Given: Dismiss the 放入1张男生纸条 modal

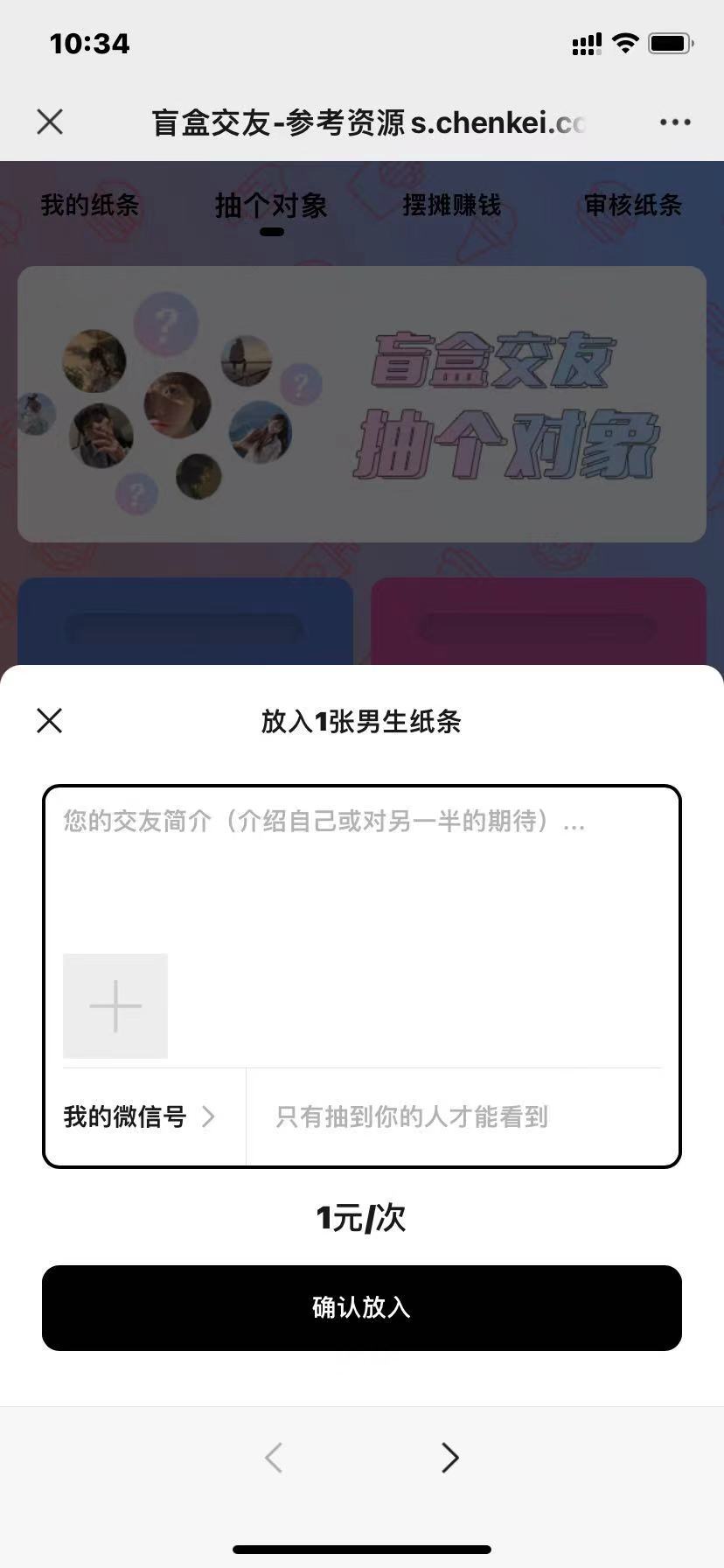Looking at the screenshot, I should [49, 720].
